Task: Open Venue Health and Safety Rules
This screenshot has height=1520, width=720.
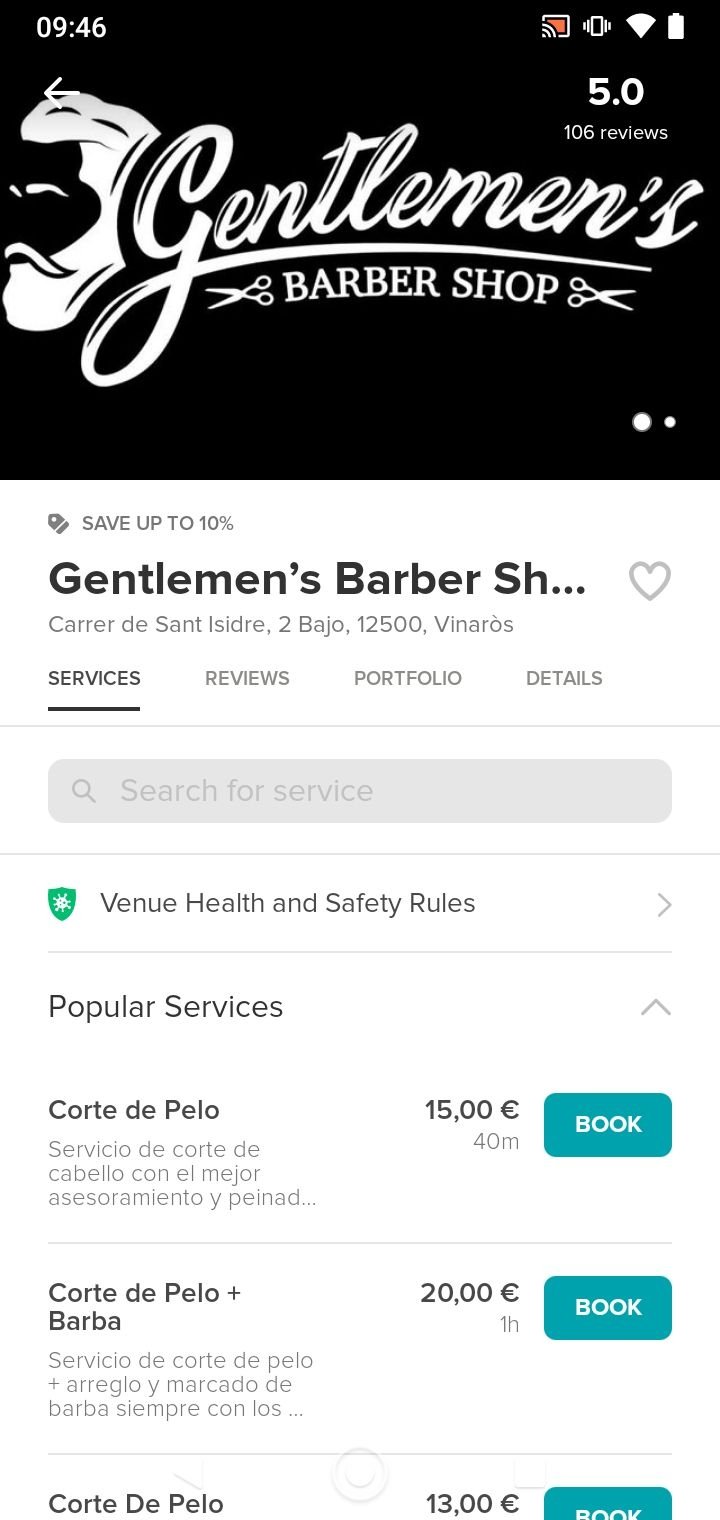Action: (x=360, y=904)
